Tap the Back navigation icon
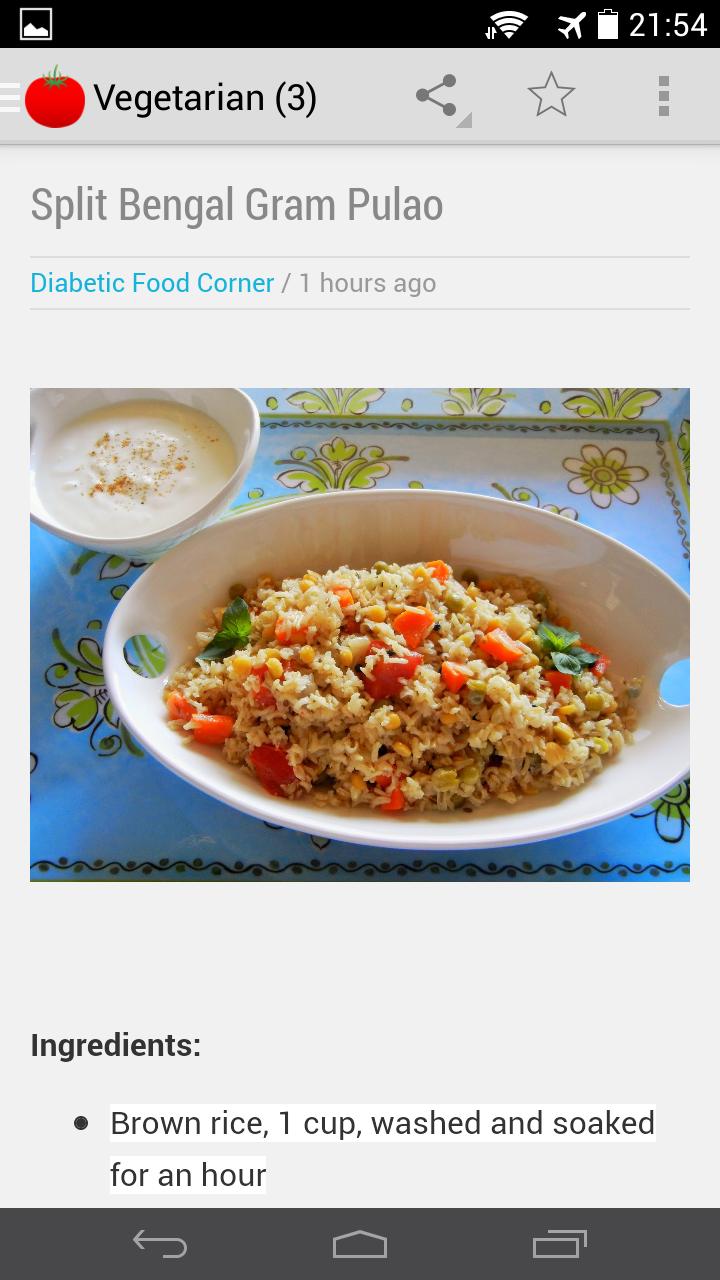Viewport: 720px width, 1280px height. [x=158, y=1243]
